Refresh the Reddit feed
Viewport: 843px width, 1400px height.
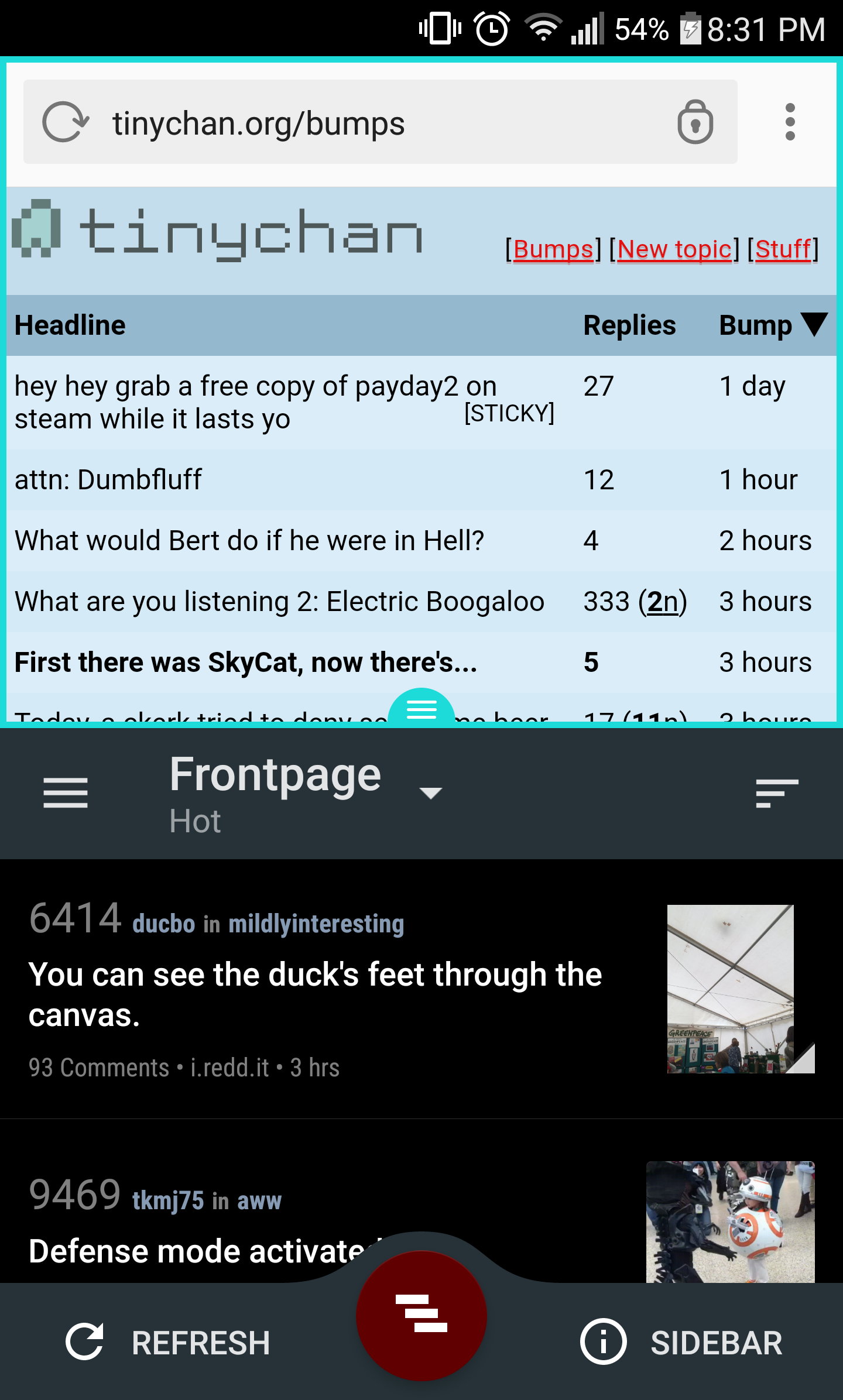click(169, 1341)
